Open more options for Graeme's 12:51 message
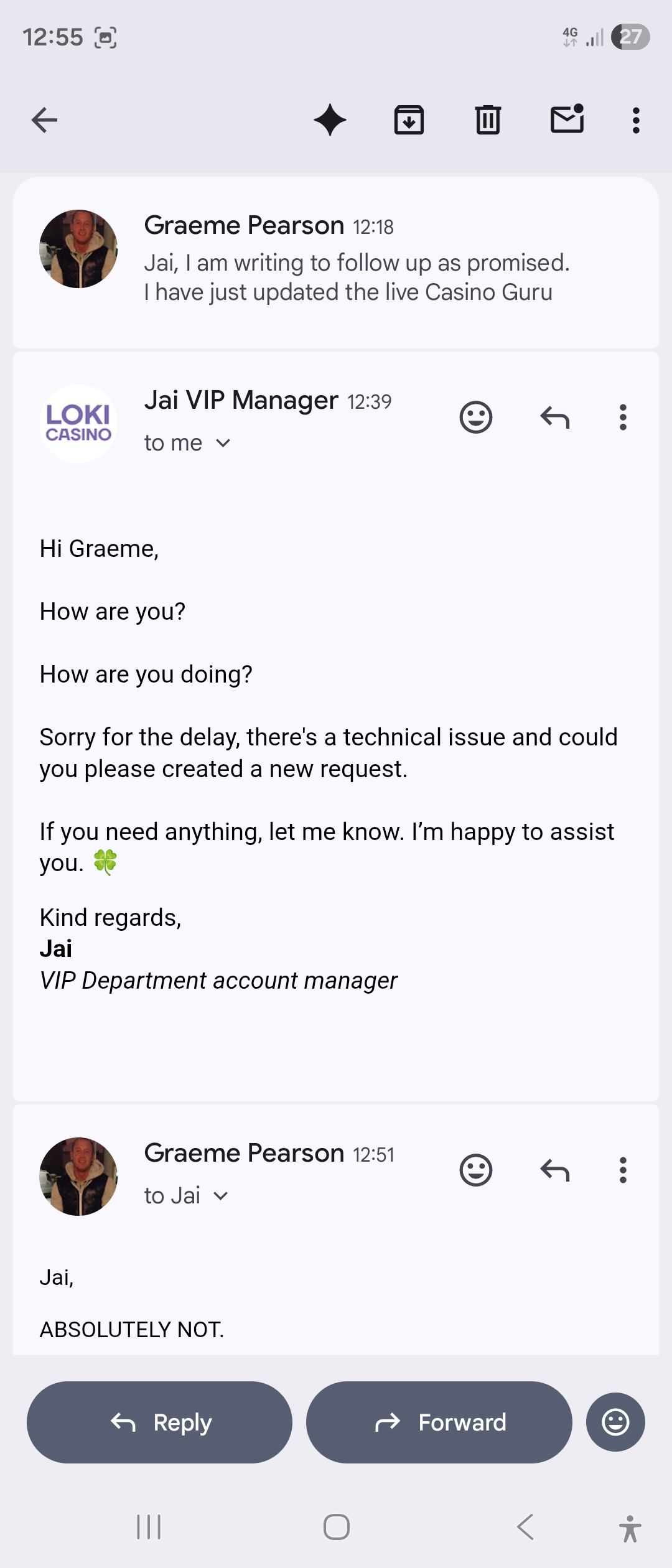 coord(623,1170)
